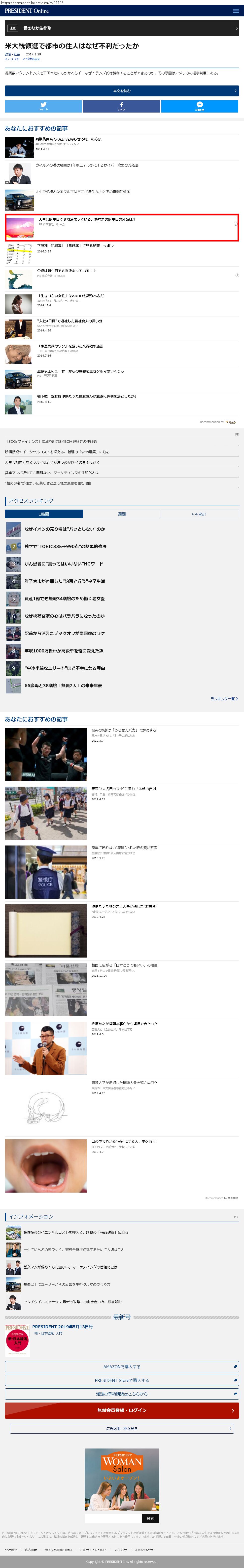
Task: Open the hamburger menu in header
Action: (x=236, y=11)
